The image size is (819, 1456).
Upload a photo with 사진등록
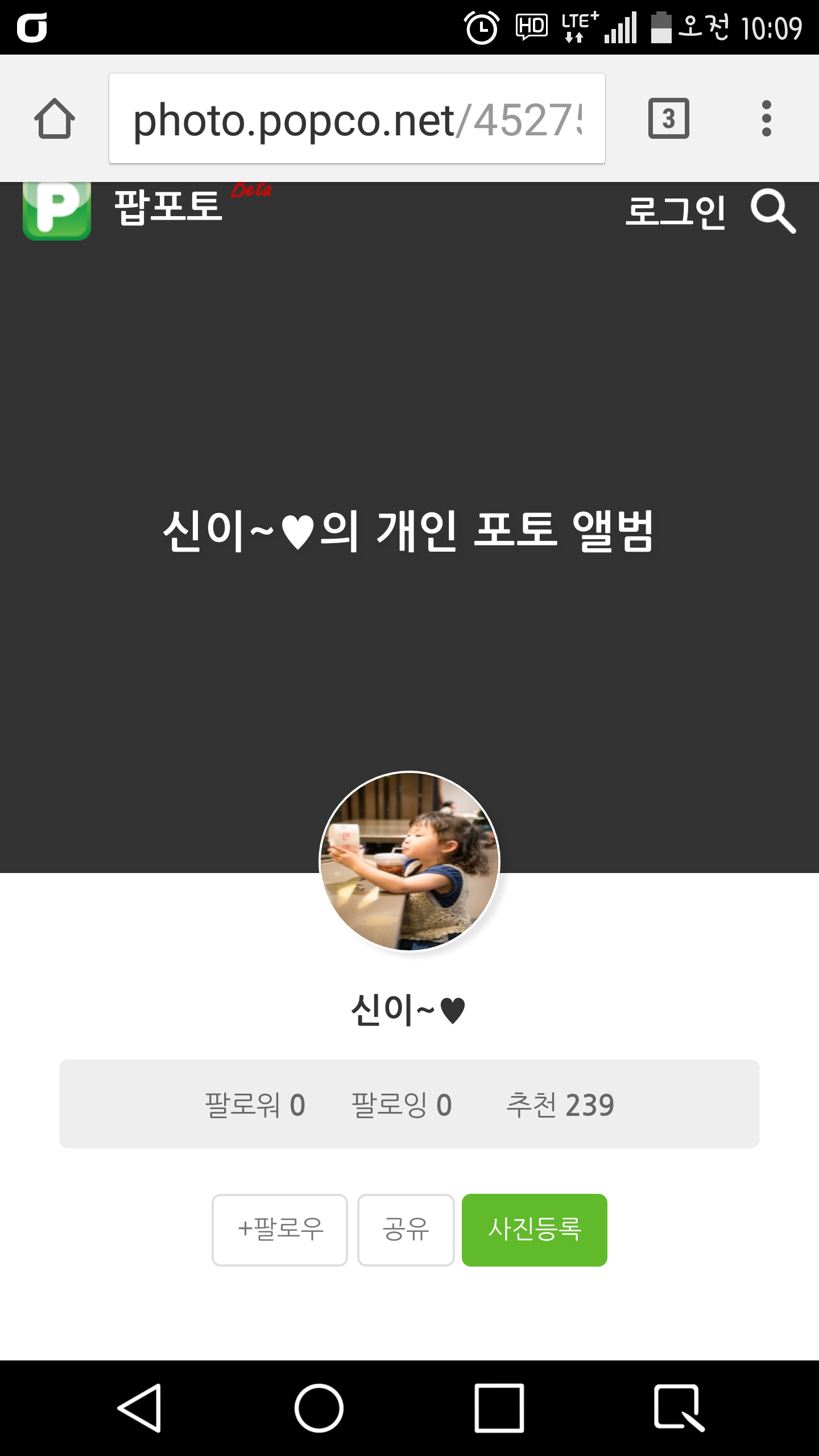(x=534, y=1230)
